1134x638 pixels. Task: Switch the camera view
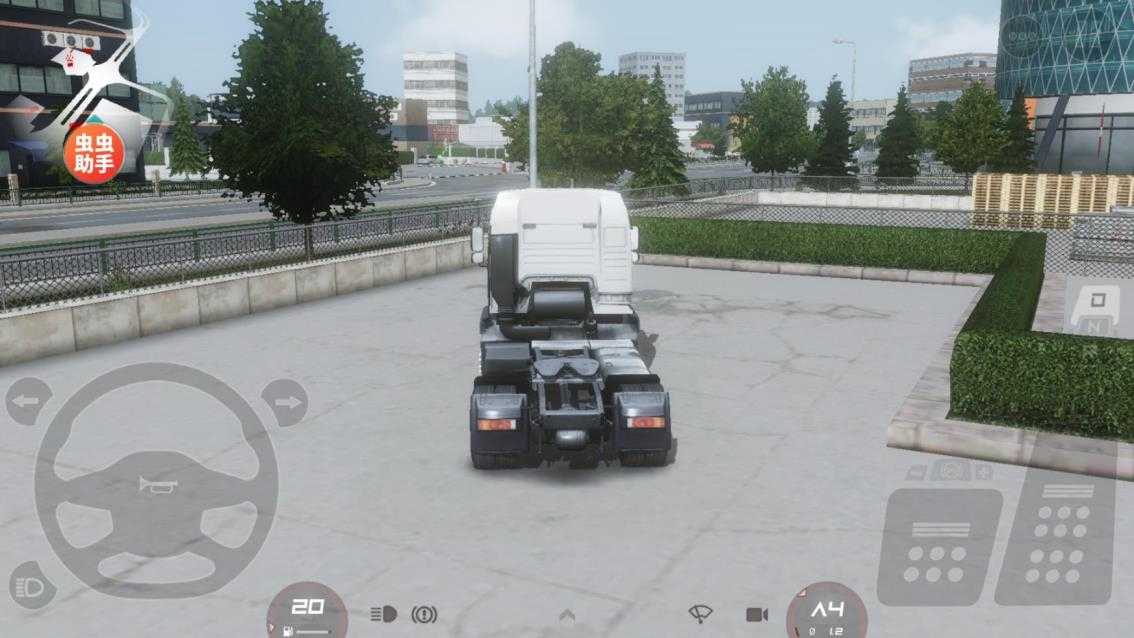tap(757, 614)
